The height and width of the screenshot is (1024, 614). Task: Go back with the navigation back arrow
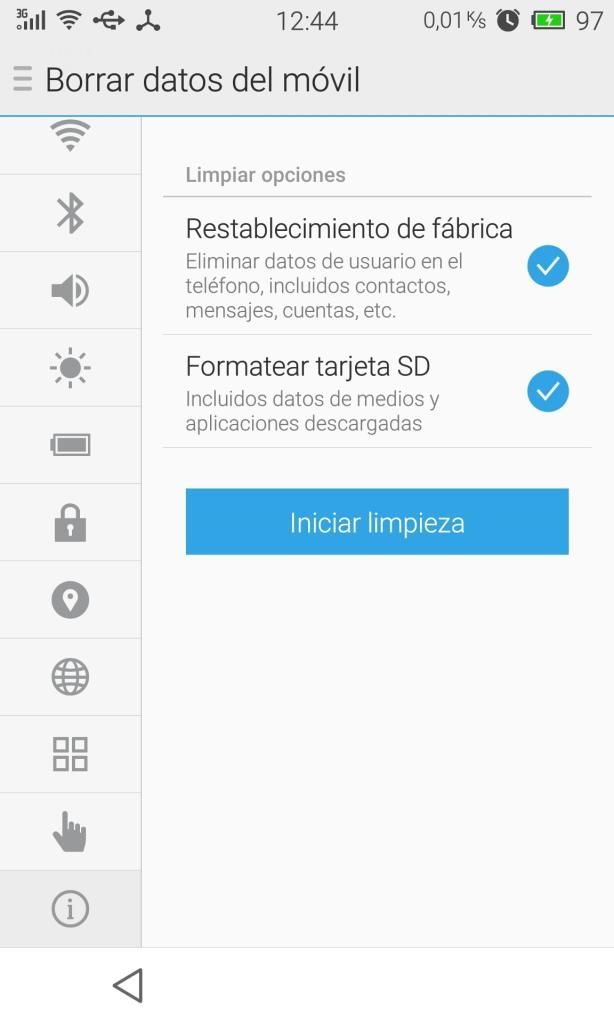(128, 985)
